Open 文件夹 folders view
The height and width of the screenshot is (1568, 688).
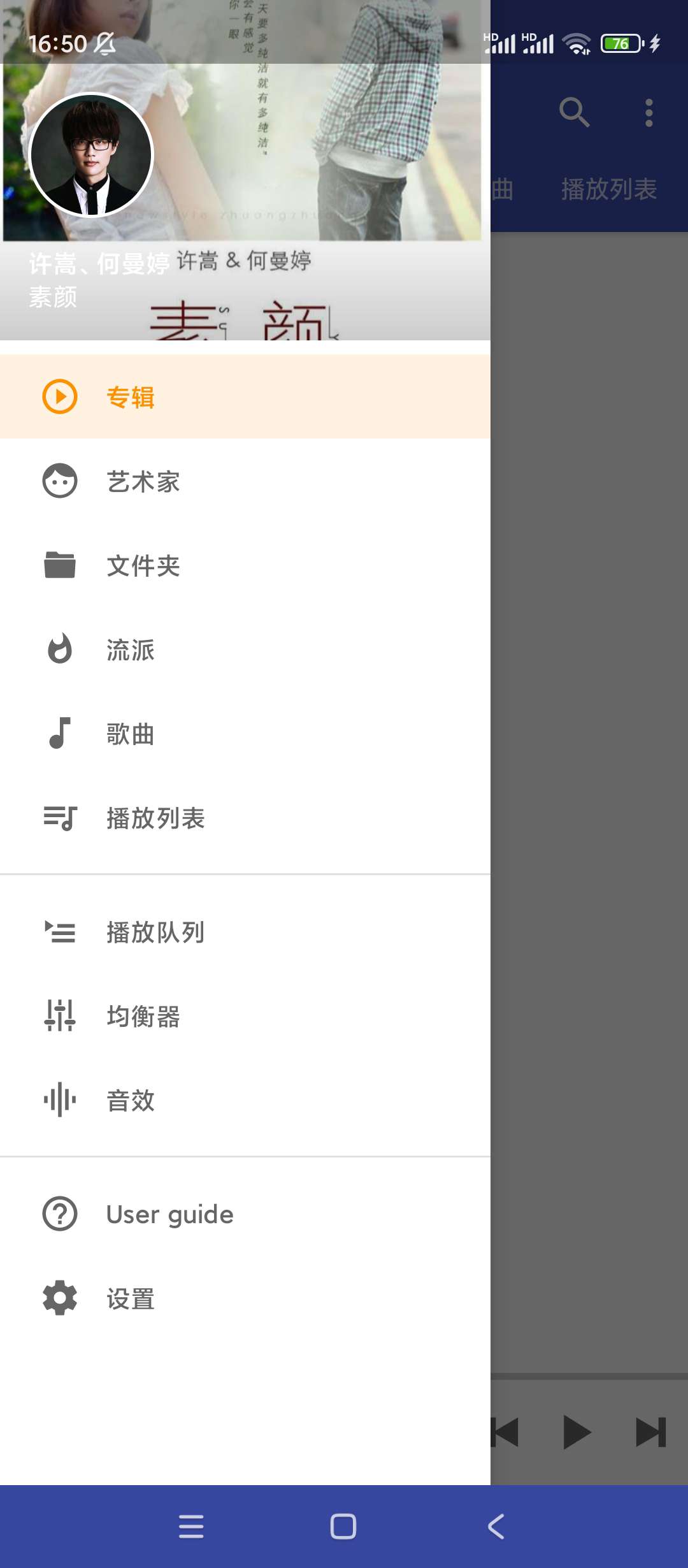tap(245, 565)
